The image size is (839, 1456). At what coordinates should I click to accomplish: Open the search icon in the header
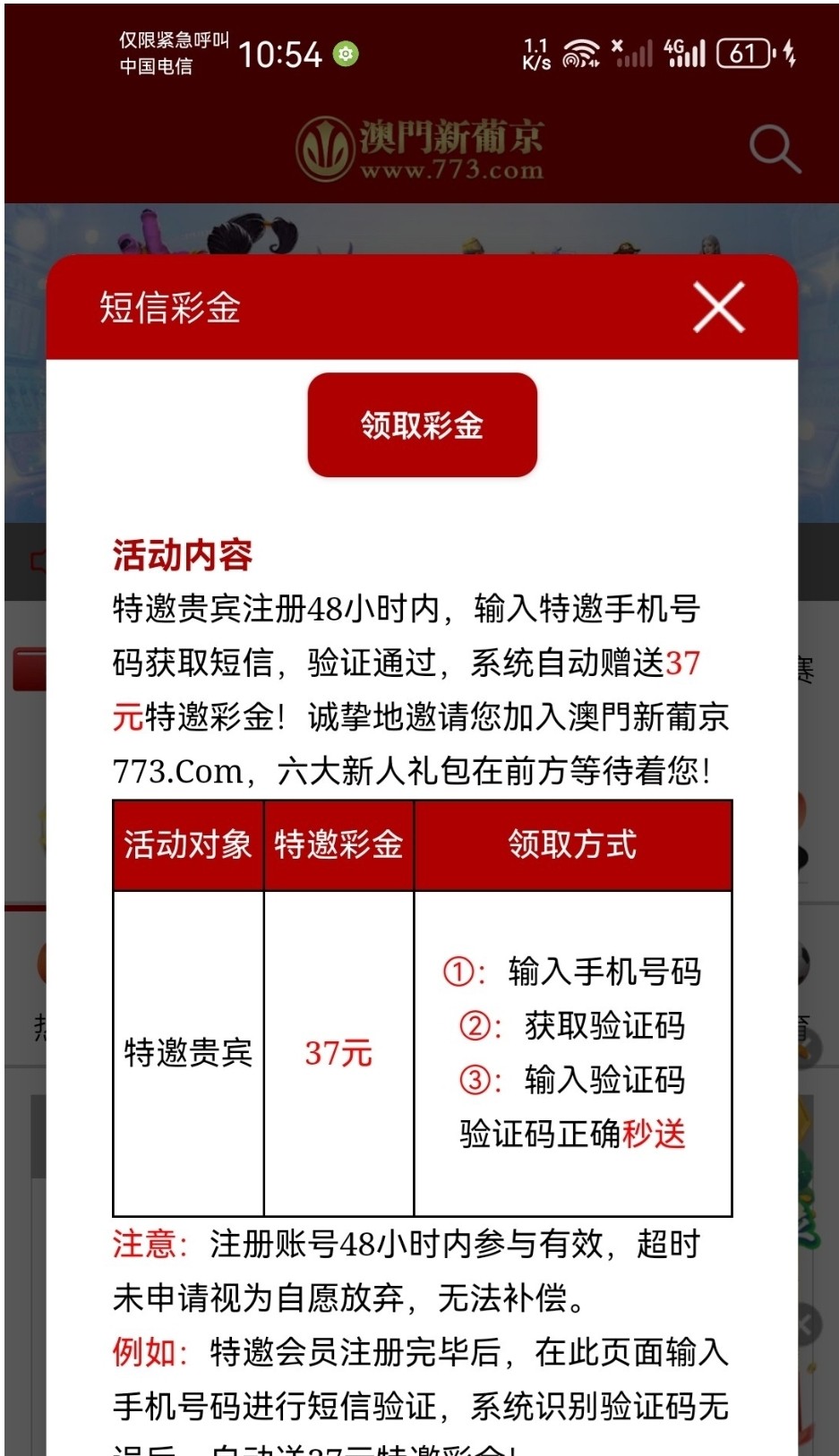click(x=773, y=149)
